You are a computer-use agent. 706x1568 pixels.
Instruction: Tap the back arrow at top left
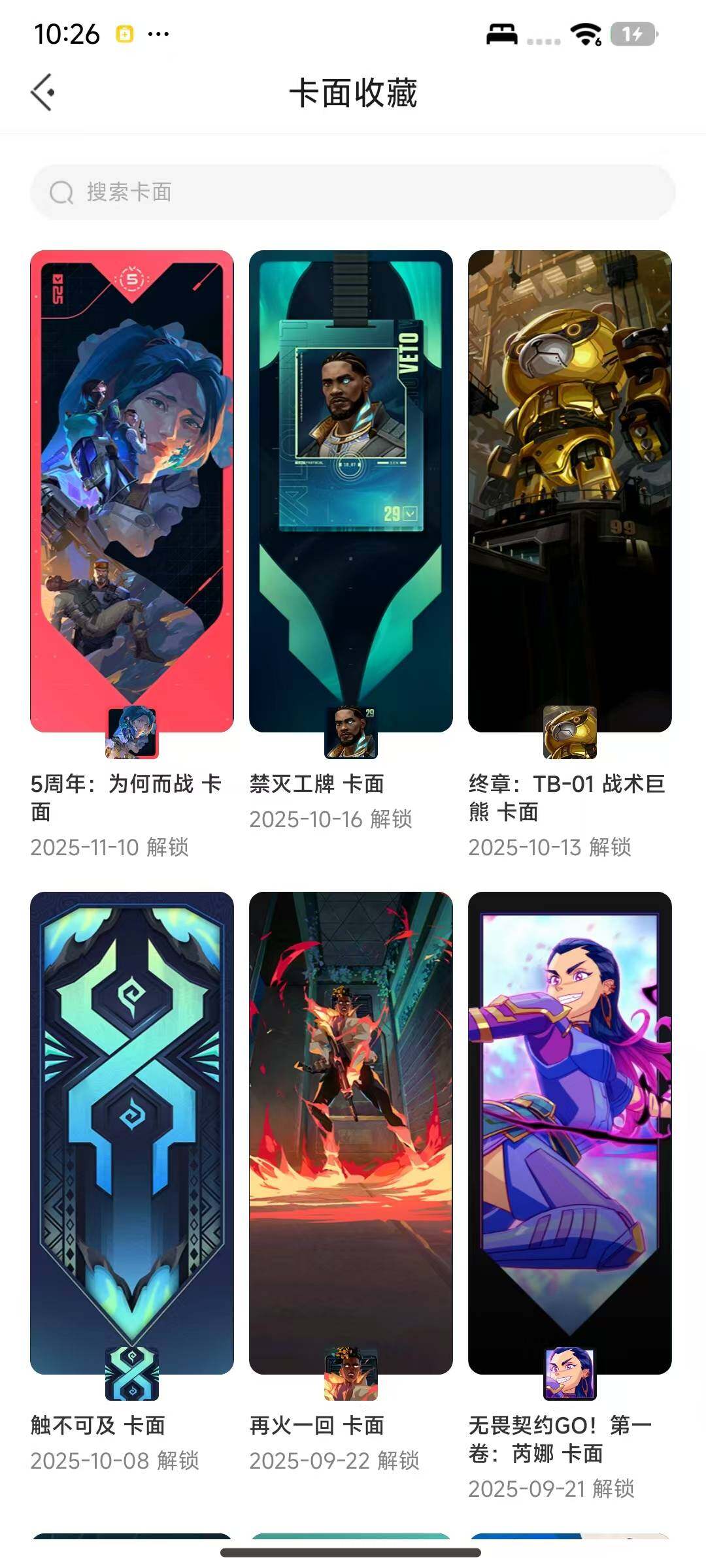pyautogui.click(x=43, y=91)
